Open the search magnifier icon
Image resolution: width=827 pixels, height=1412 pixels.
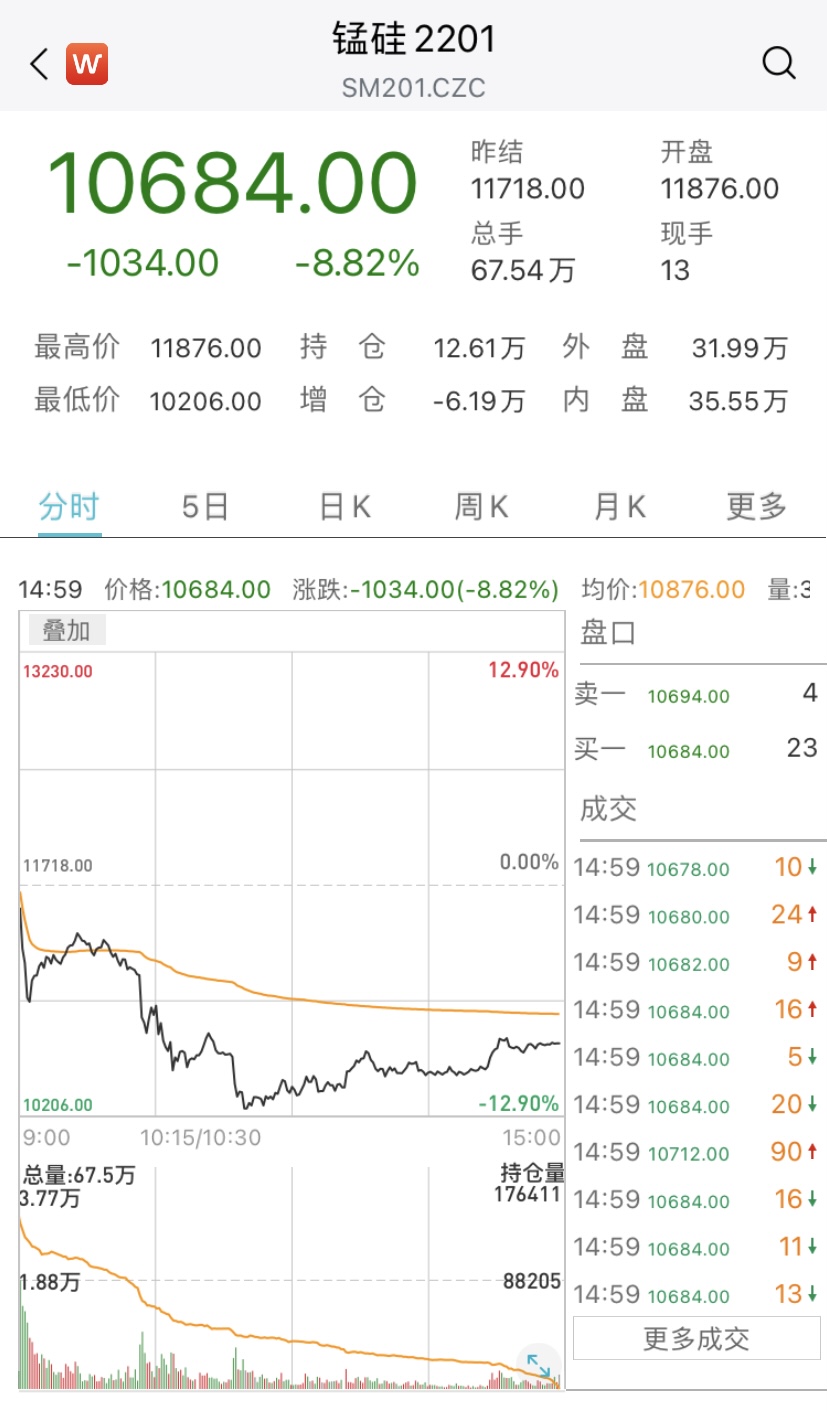tap(778, 64)
